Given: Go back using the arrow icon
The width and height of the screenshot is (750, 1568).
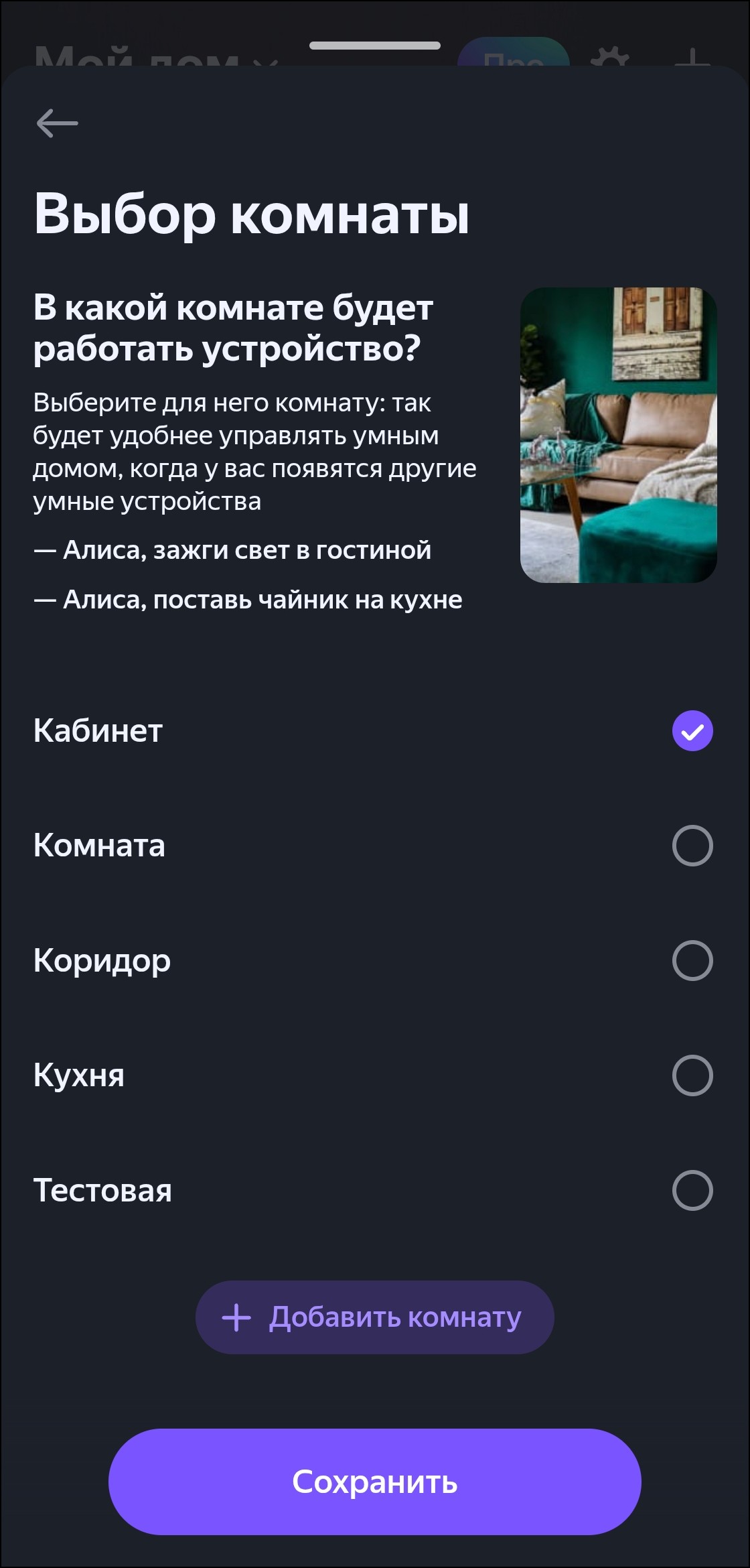Looking at the screenshot, I should (58, 124).
